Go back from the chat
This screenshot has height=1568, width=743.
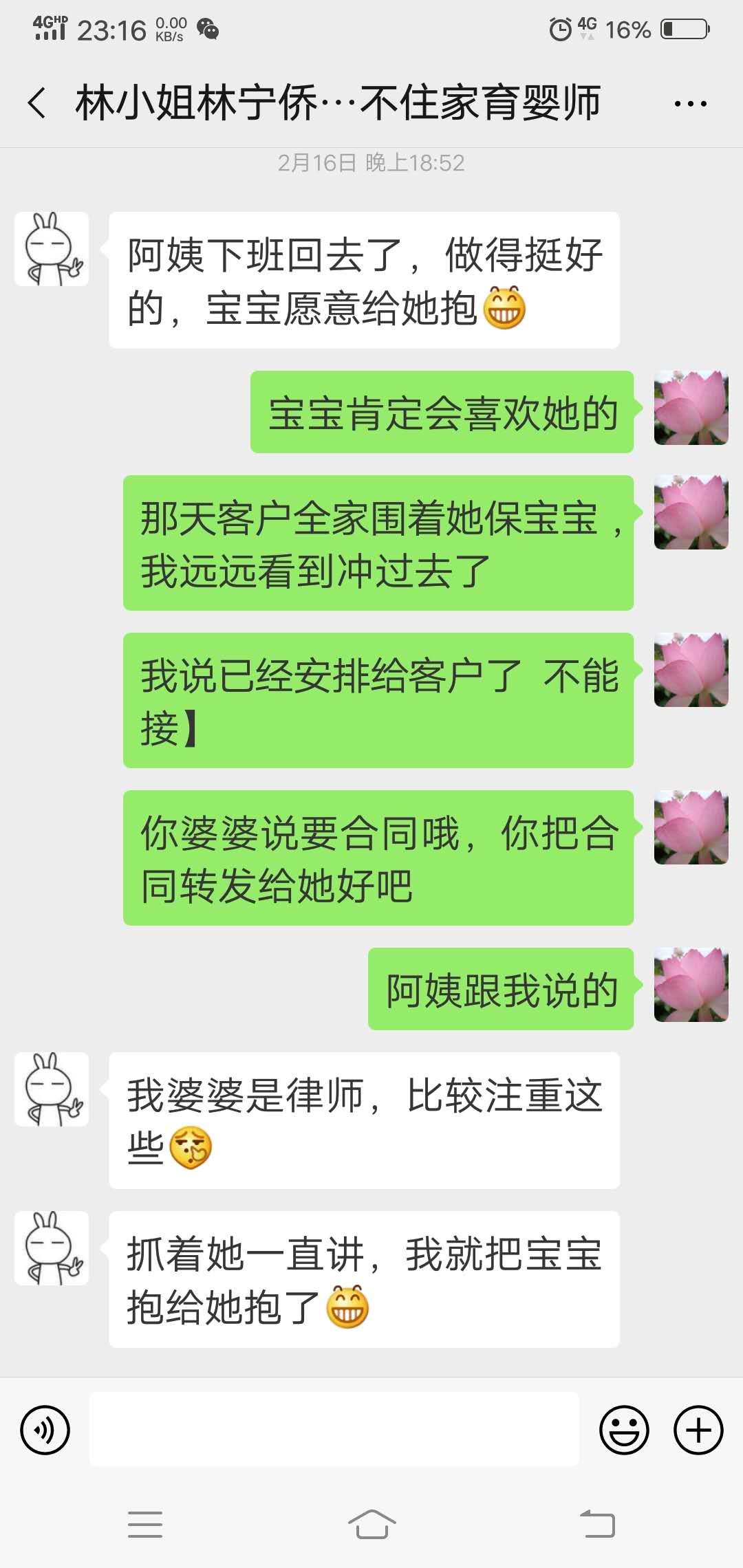coord(37,103)
